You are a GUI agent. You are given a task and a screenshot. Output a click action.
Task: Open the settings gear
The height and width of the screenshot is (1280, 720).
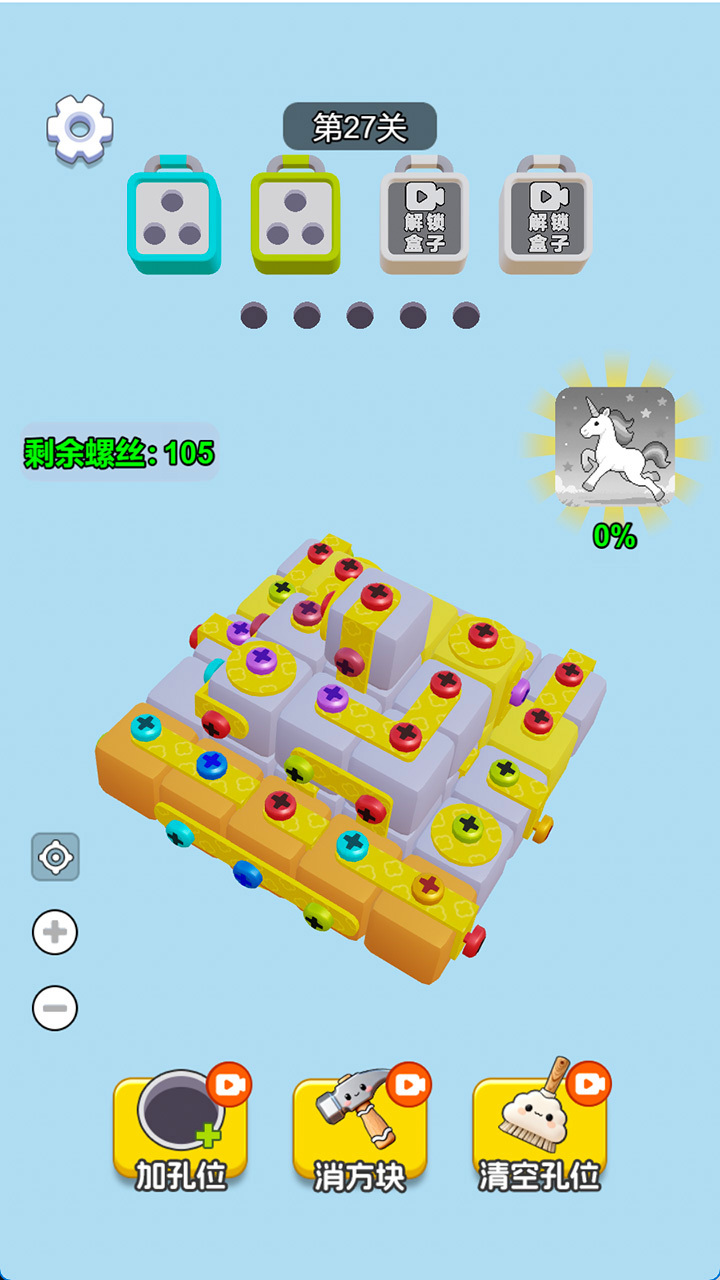pyautogui.click(x=80, y=129)
